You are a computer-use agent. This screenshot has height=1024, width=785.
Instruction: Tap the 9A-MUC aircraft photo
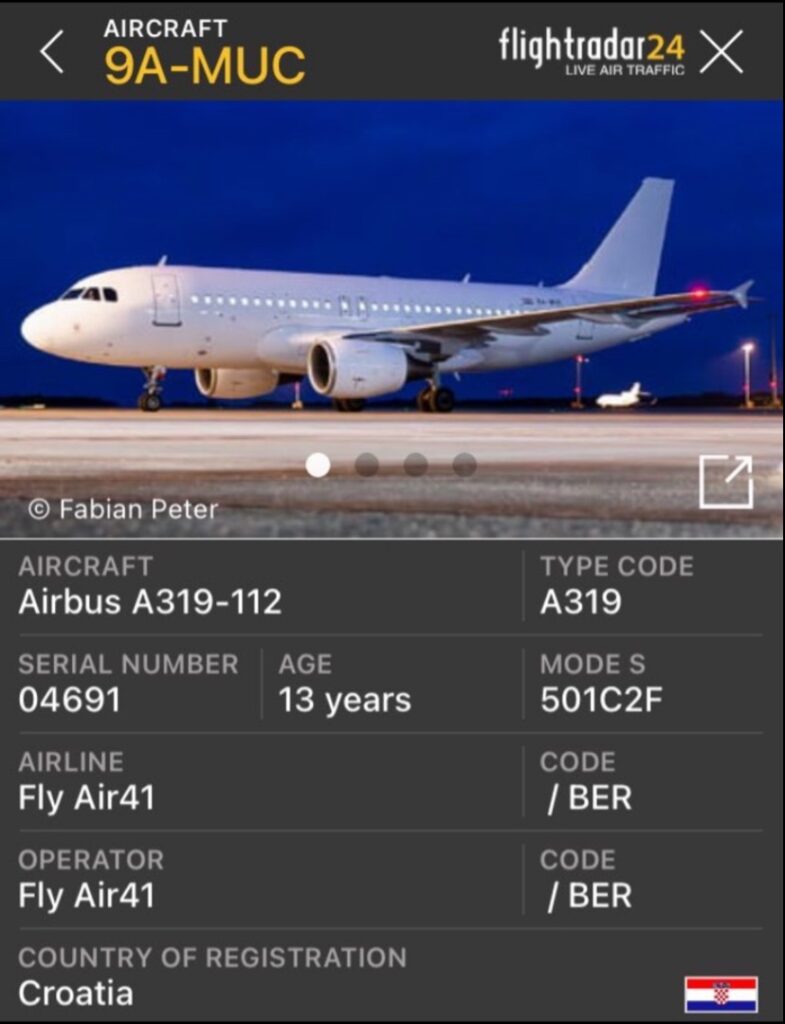pos(390,300)
